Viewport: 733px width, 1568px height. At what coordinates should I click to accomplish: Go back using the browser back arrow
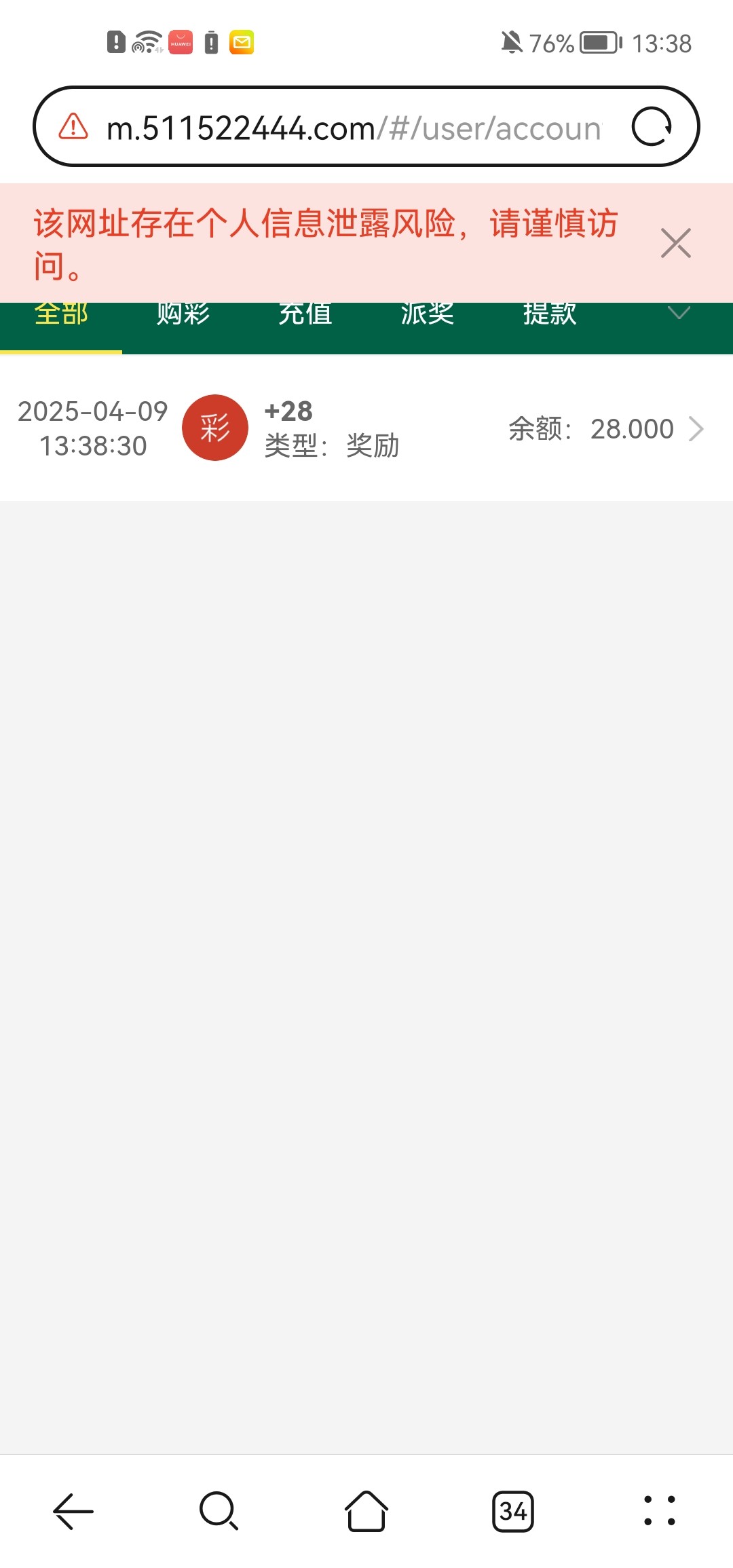73,1511
